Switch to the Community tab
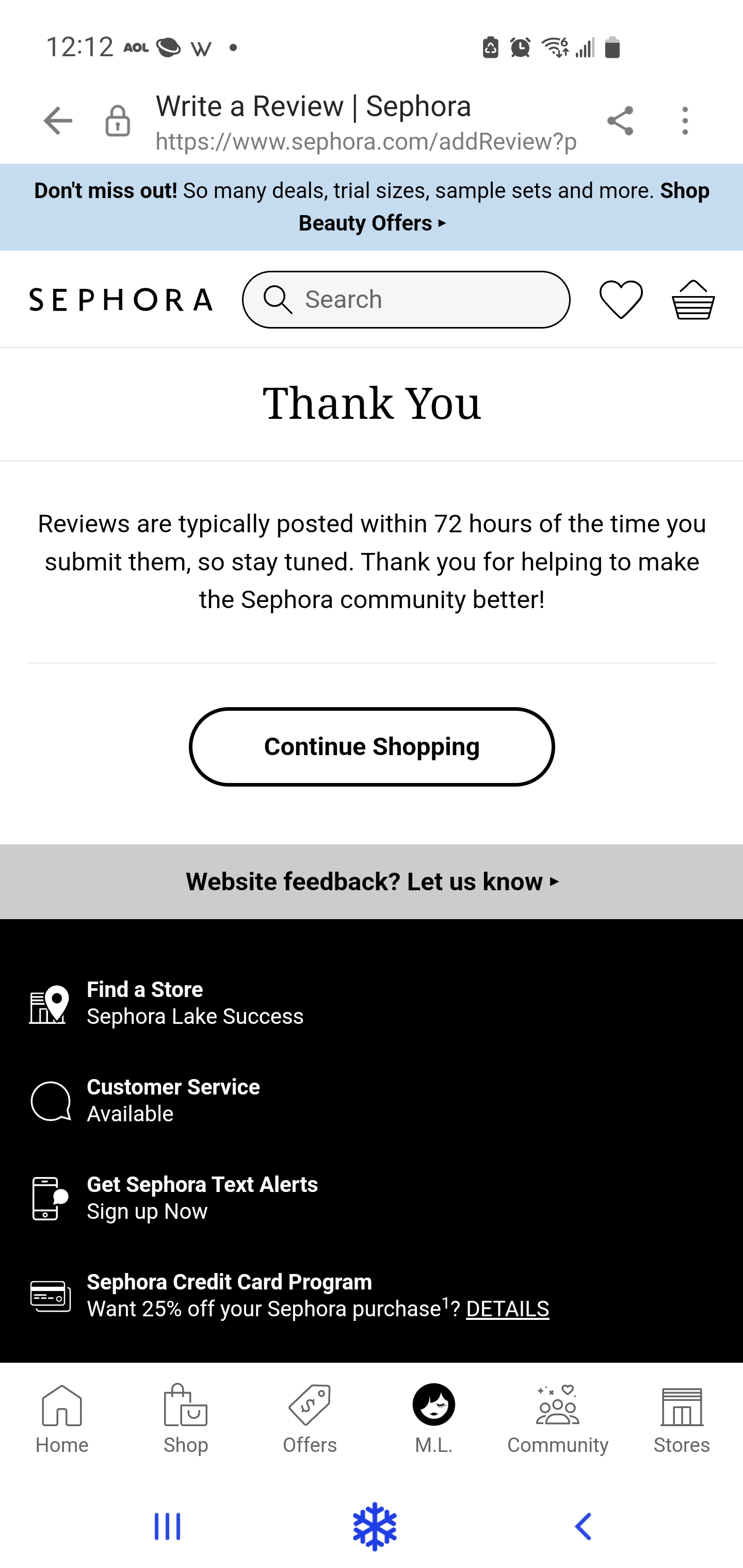The height and width of the screenshot is (1568, 743). point(557,1419)
